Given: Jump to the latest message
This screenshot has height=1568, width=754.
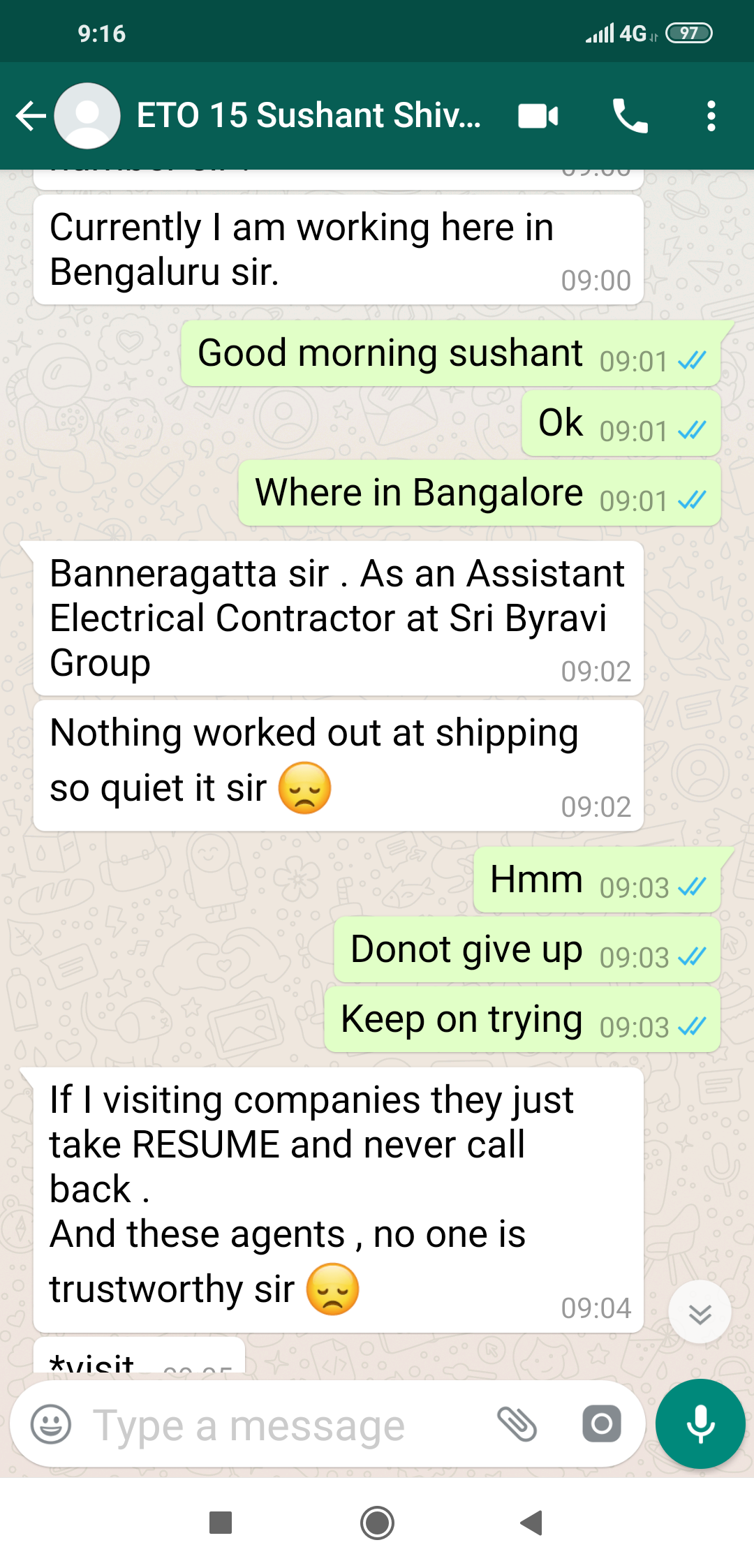Looking at the screenshot, I should (700, 1312).
